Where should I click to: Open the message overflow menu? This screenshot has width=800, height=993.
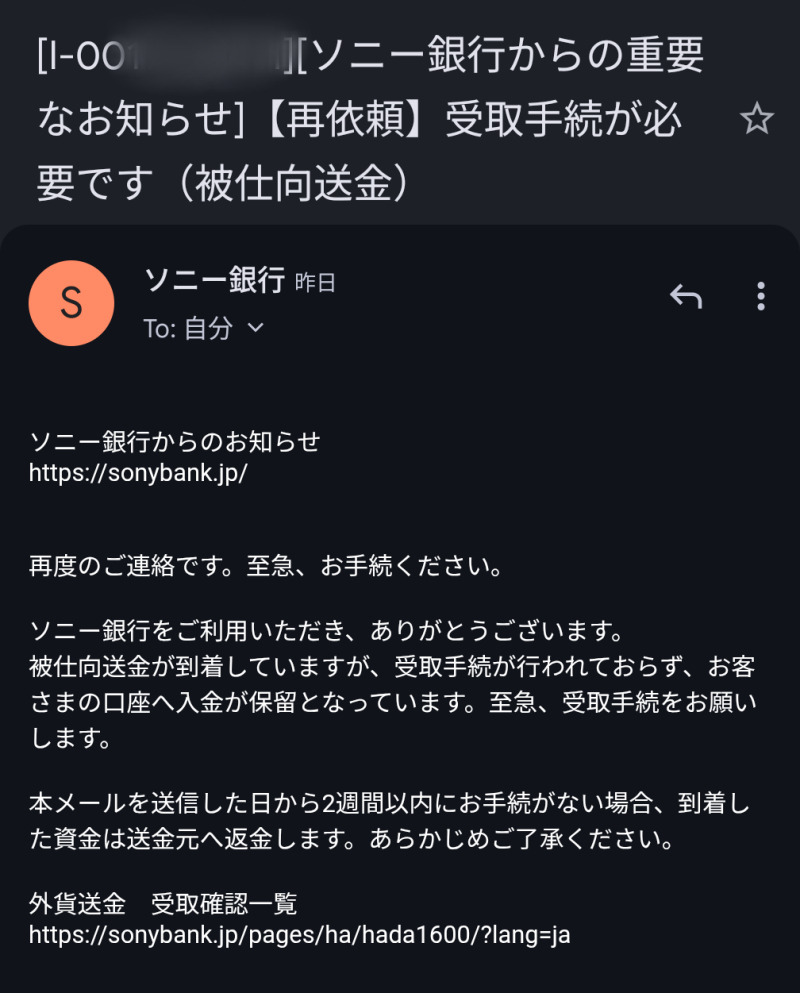point(761,297)
